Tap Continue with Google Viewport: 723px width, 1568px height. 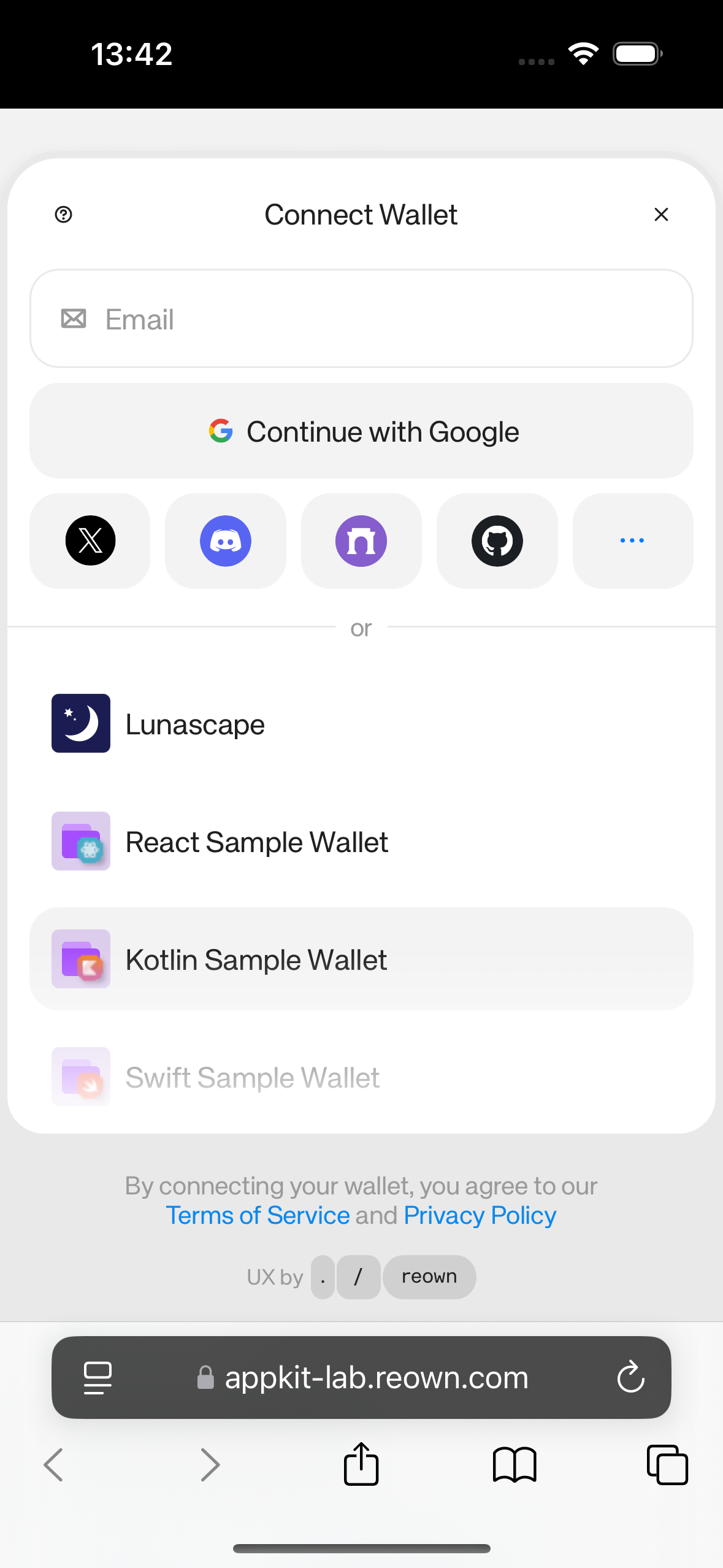click(x=361, y=431)
